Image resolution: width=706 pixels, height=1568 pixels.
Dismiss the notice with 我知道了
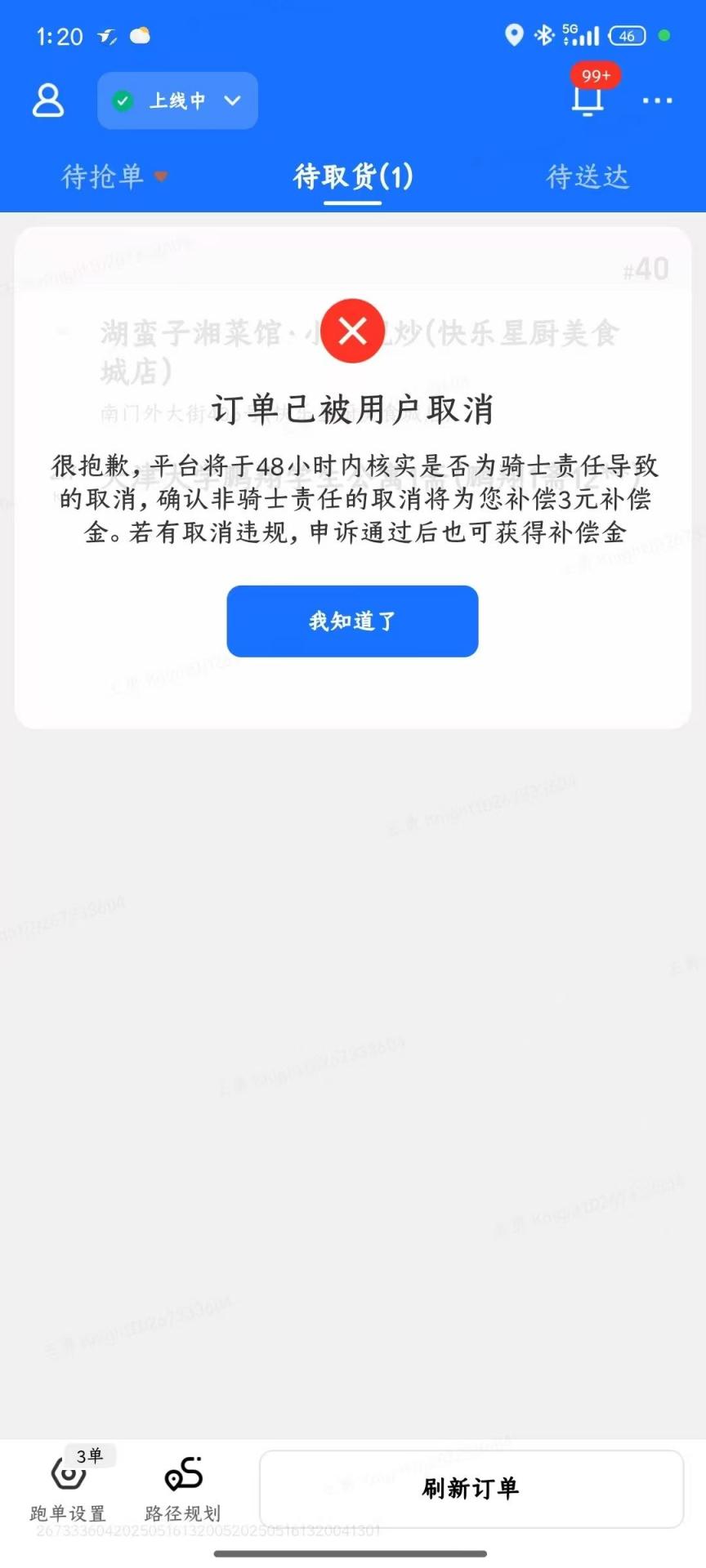click(x=352, y=621)
